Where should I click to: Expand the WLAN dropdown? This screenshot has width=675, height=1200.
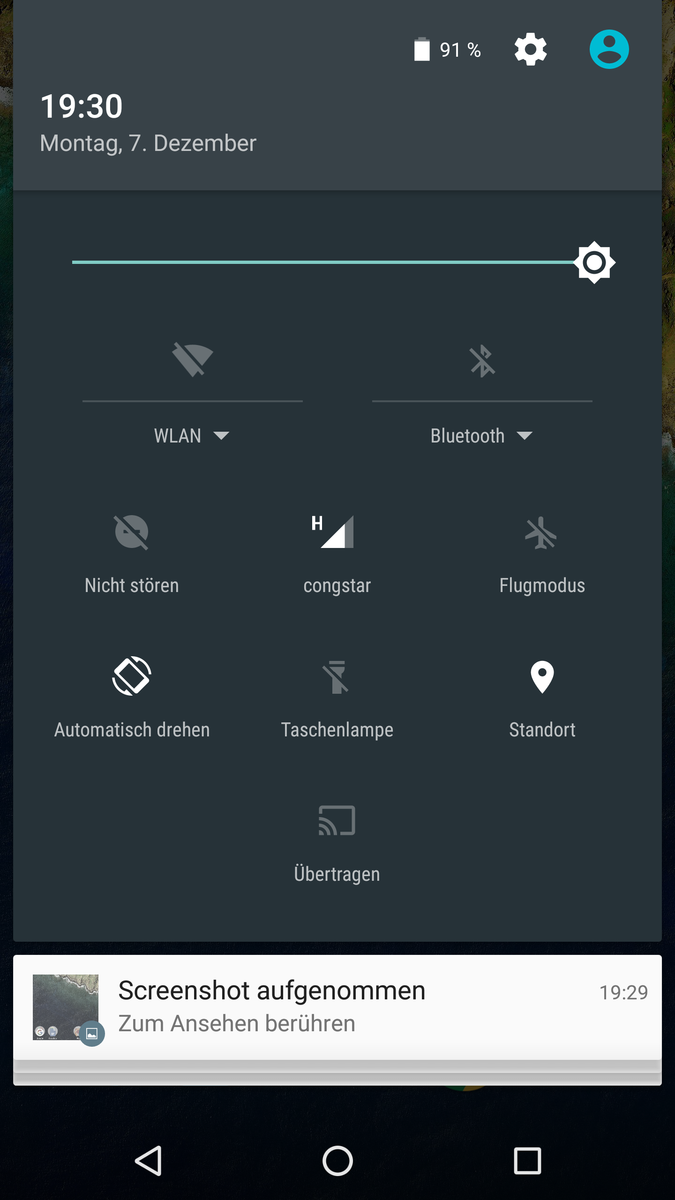(x=192, y=436)
